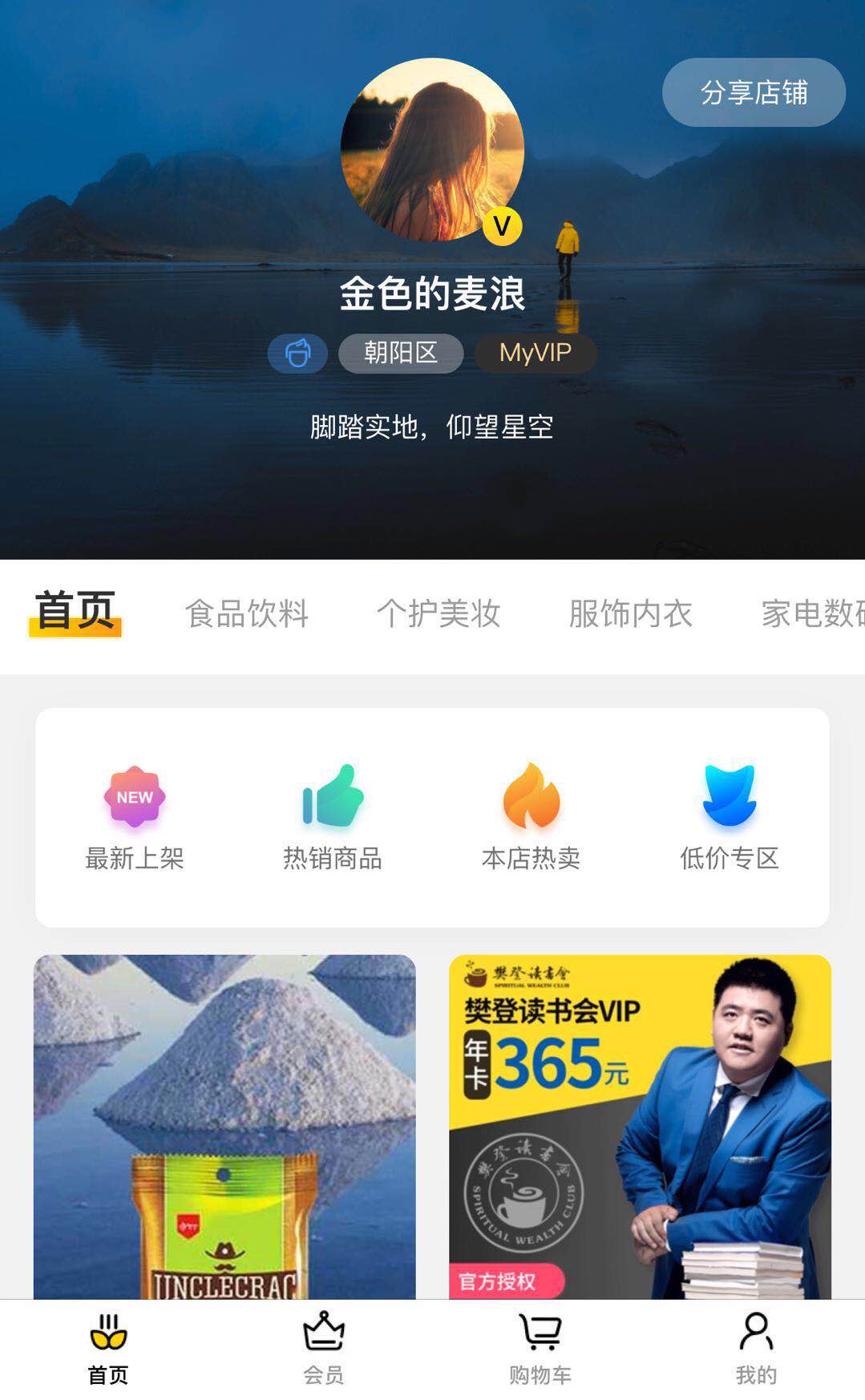Switch to the 个护美妆 category tab

(x=439, y=613)
